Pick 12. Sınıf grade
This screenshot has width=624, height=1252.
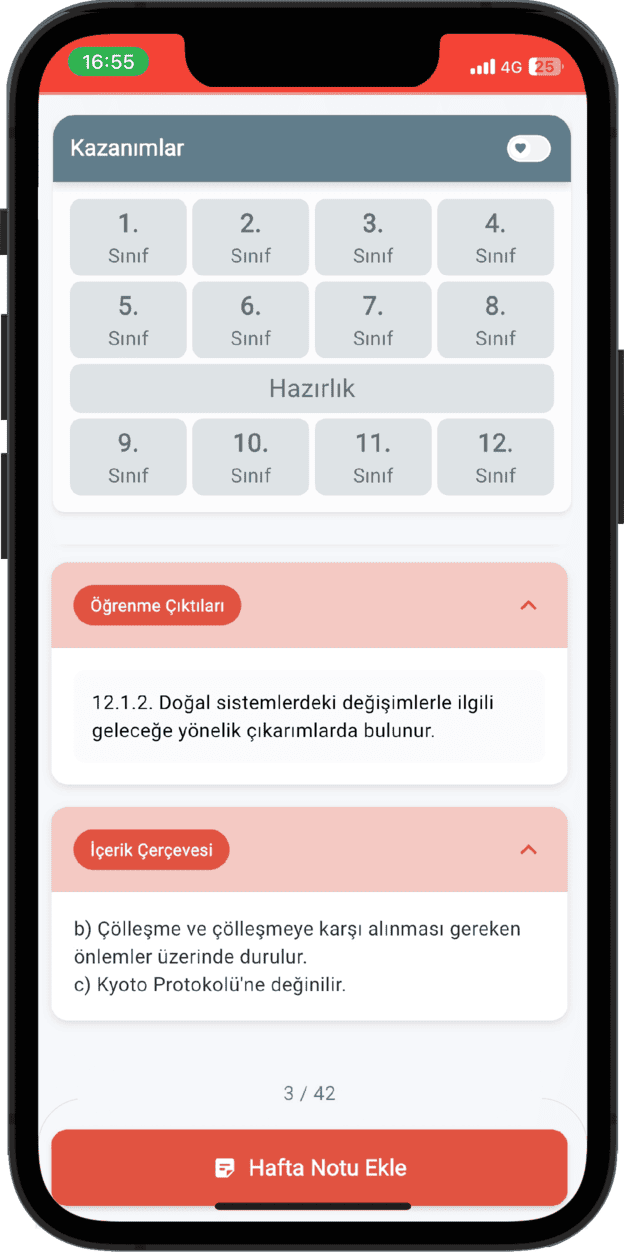click(495, 457)
